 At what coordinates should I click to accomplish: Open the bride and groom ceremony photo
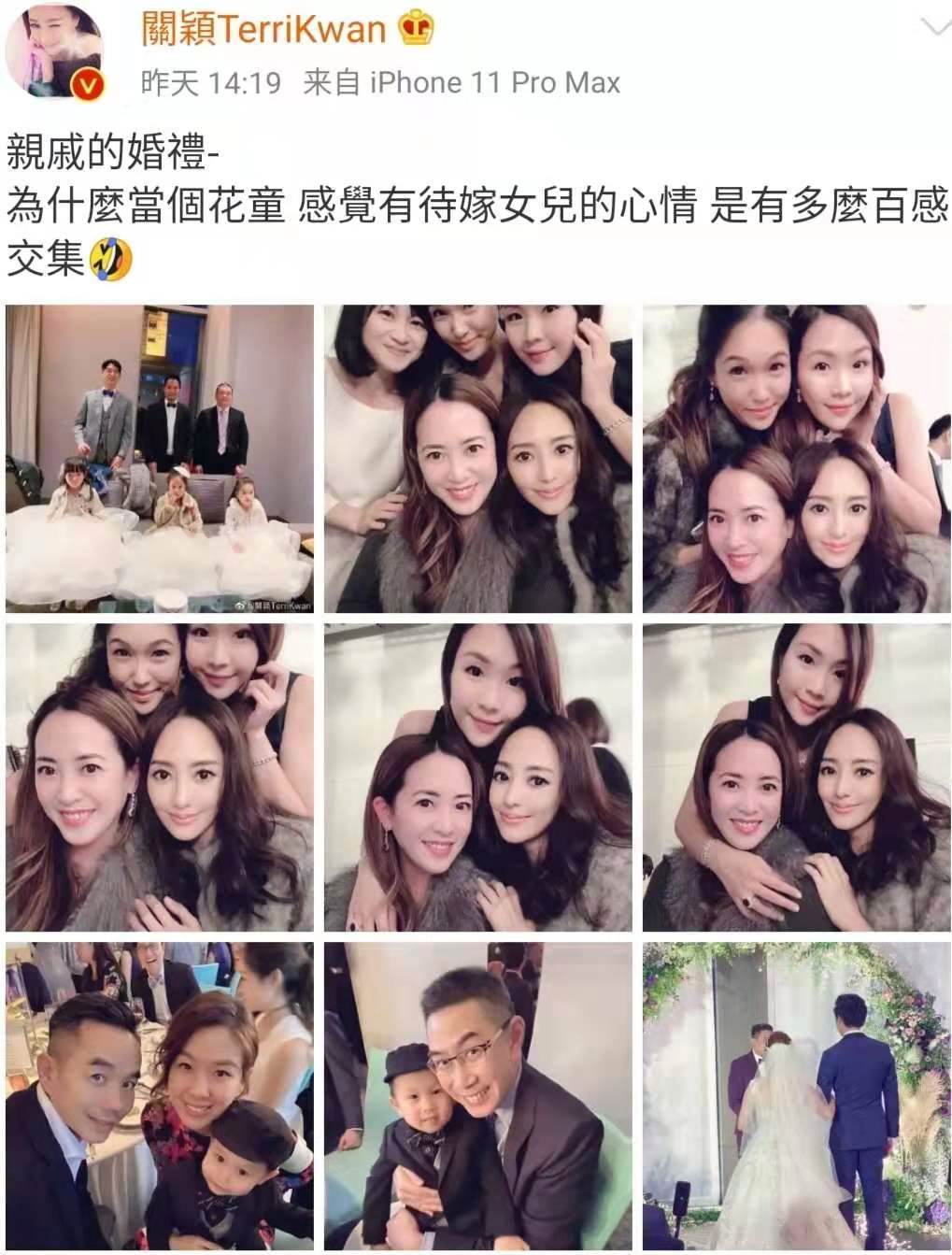796,1095
